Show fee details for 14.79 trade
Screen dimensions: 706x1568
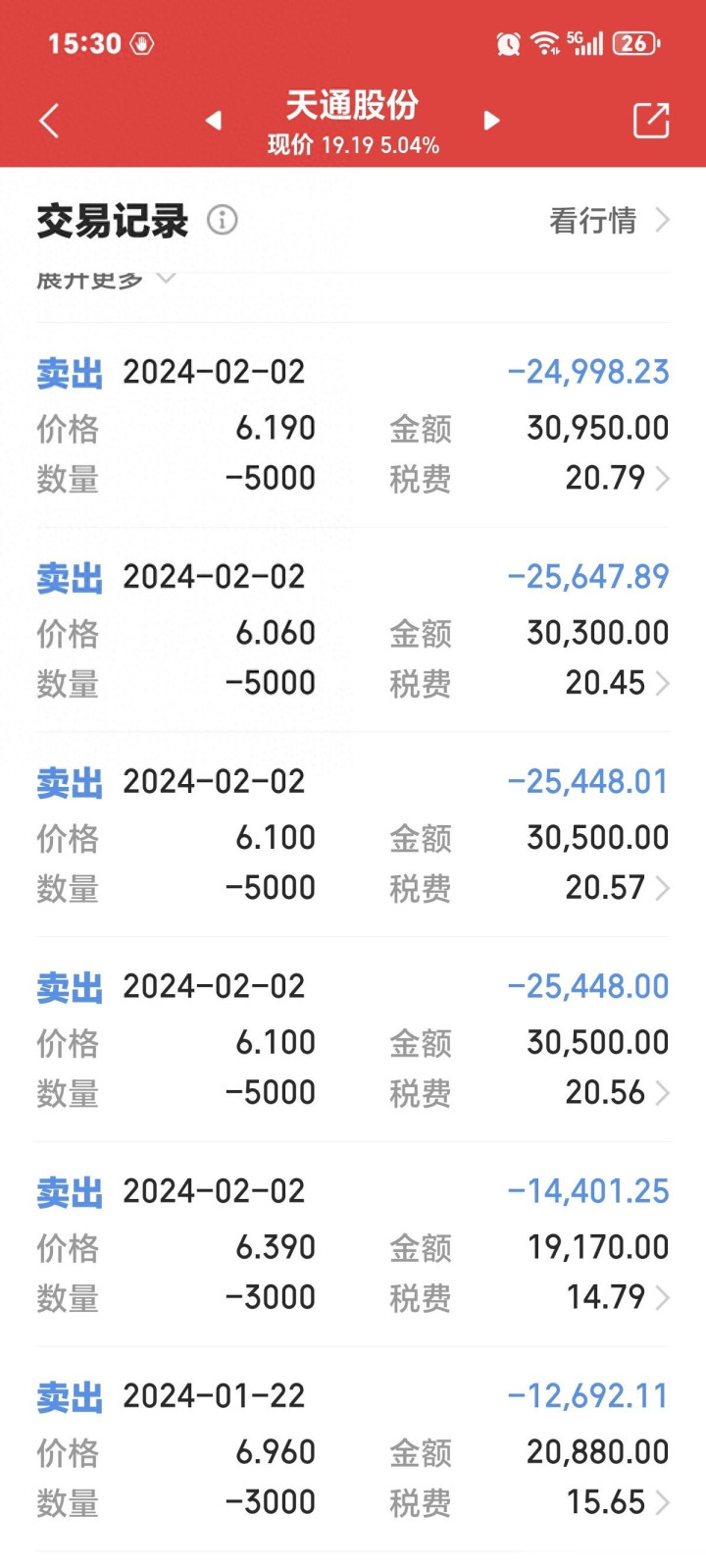pos(662,1297)
